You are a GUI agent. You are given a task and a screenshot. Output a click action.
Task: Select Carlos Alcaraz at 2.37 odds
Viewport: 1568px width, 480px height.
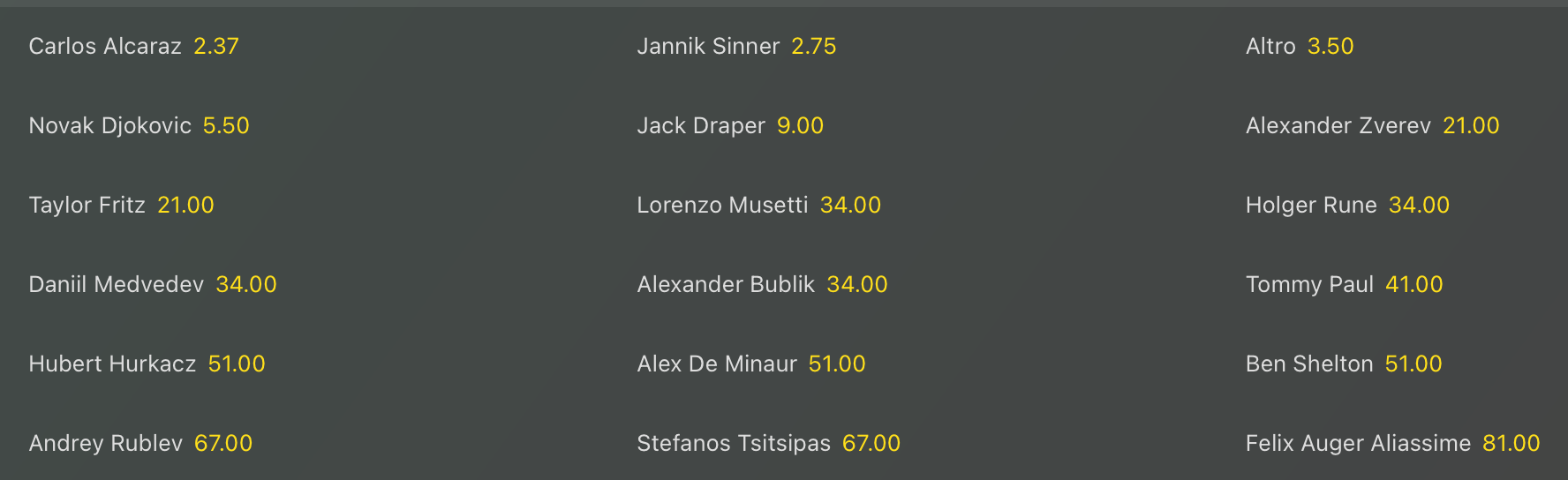pyautogui.click(x=134, y=46)
